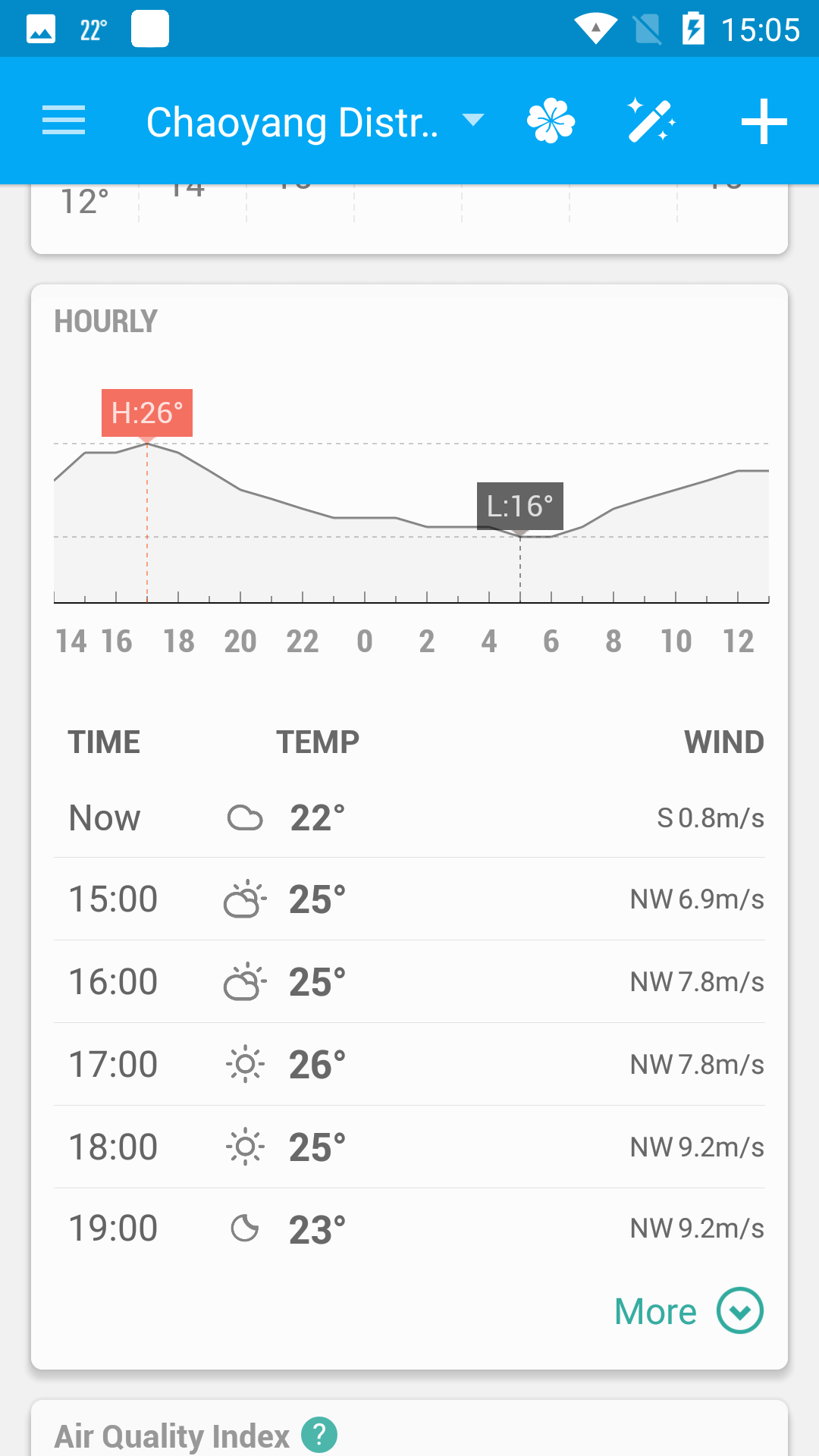
Task: Tap the L:16° low temperature marker
Action: click(x=520, y=504)
